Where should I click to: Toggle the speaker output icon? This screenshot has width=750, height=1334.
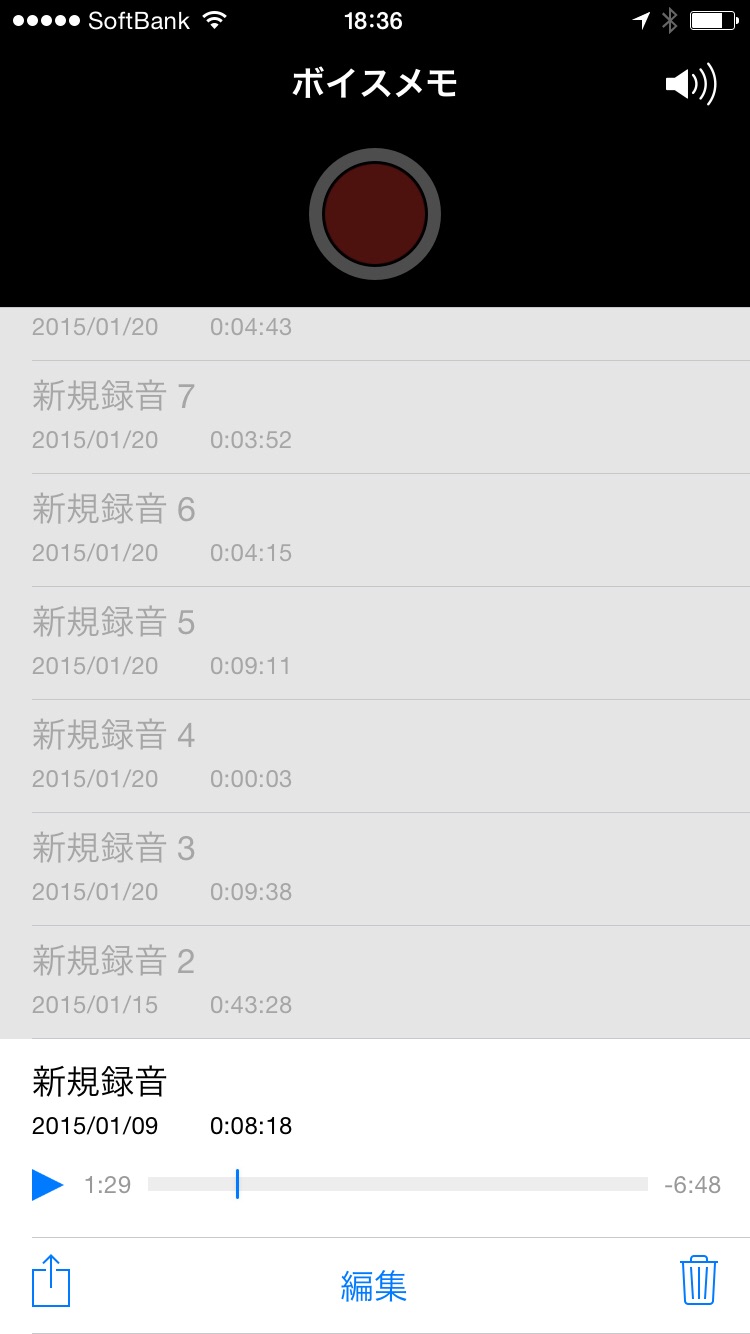click(691, 84)
